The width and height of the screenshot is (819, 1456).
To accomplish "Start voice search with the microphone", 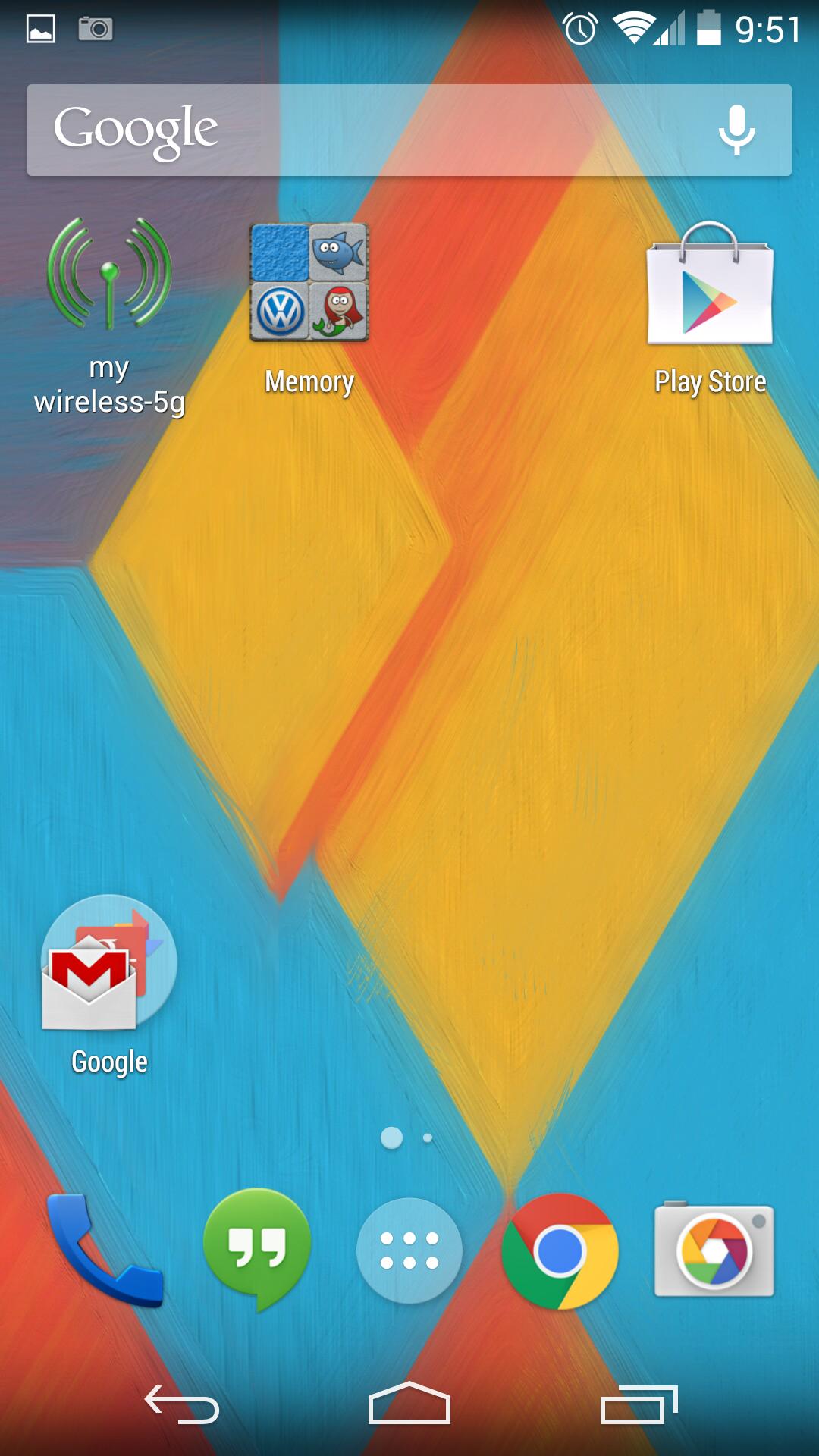I will (x=736, y=130).
